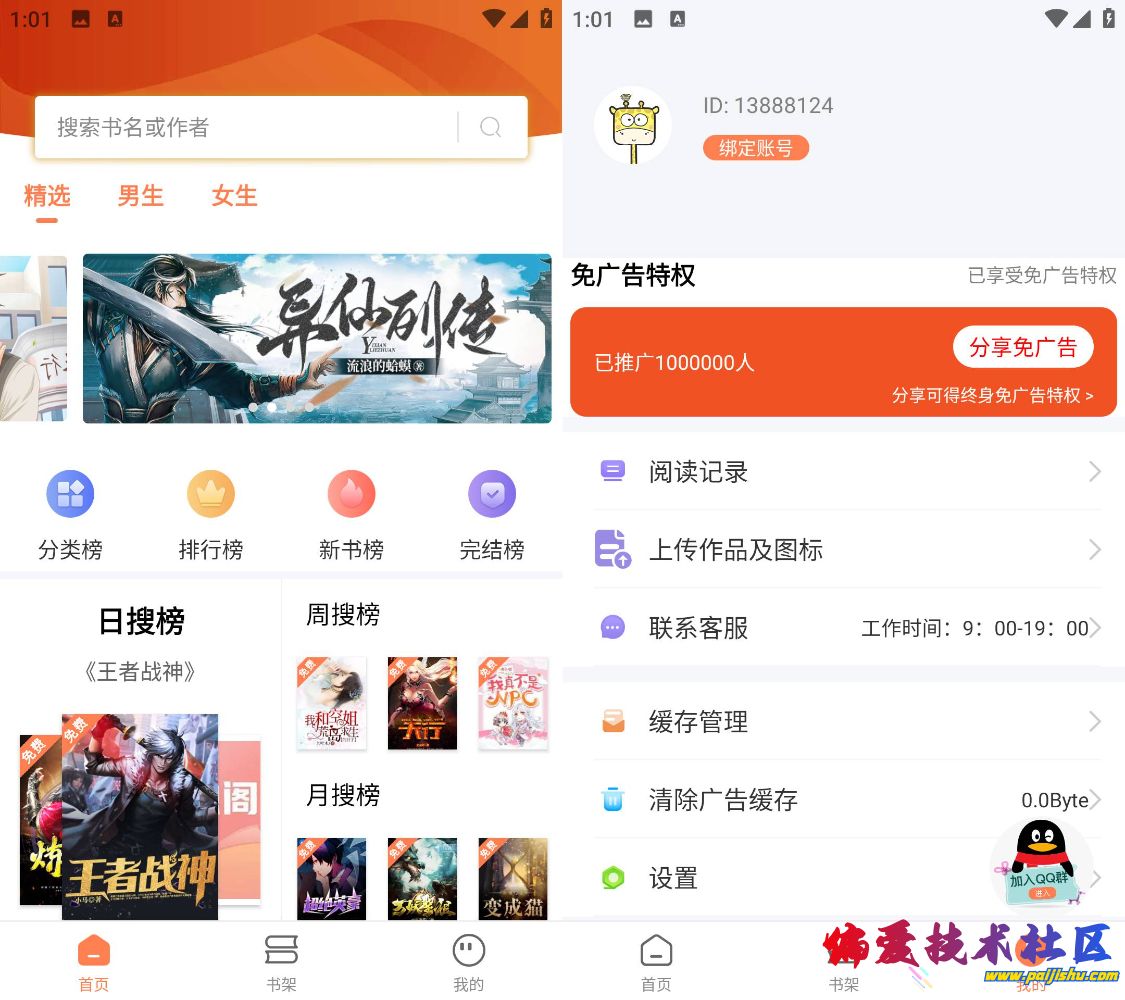Tap the 加入QQ群 penguin floating button
Viewport: 1125px width, 1000px height.
(1040, 860)
